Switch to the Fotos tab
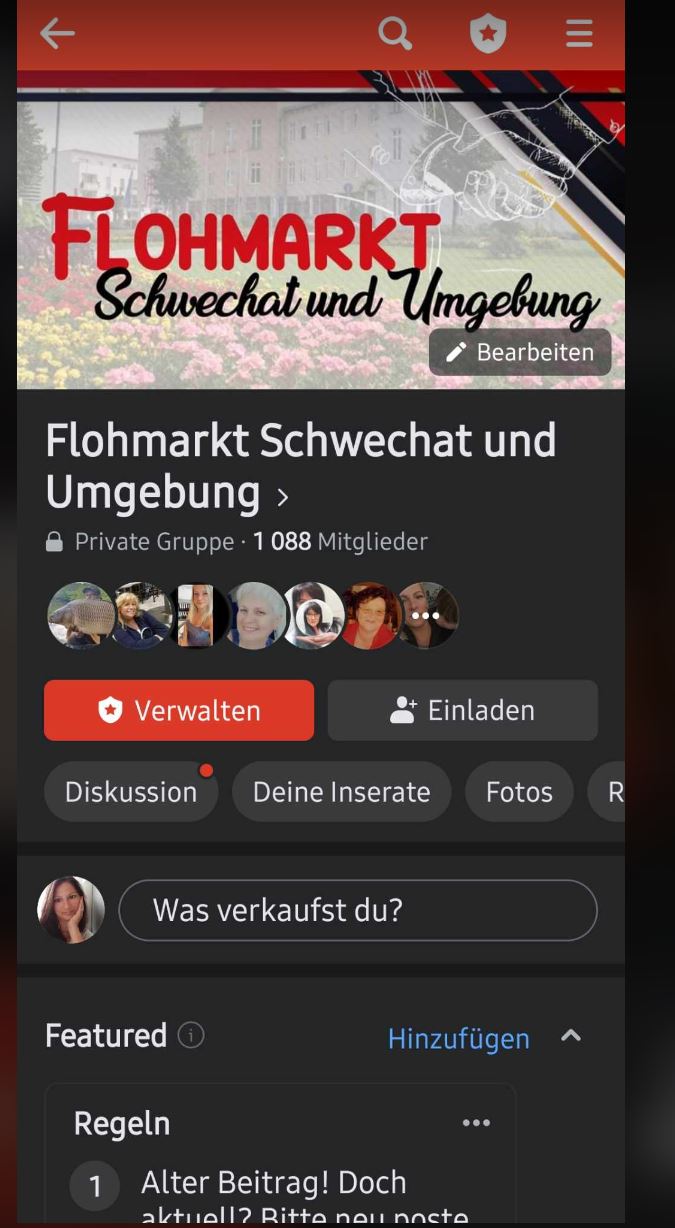The height and width of the screenshot is (1228, 675). click(x=519, y=792)
